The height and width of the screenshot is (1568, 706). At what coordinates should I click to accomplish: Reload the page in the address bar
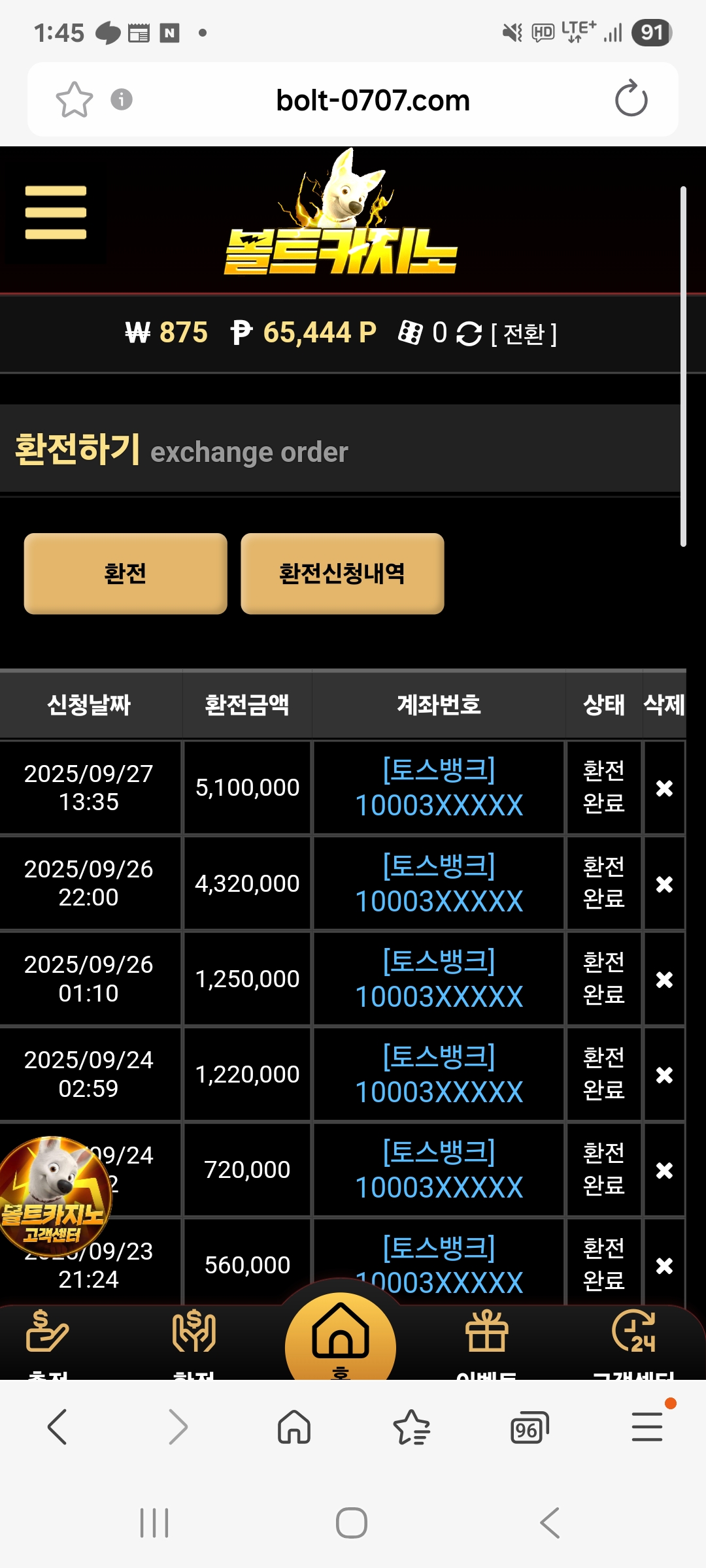tap(631, 99)
